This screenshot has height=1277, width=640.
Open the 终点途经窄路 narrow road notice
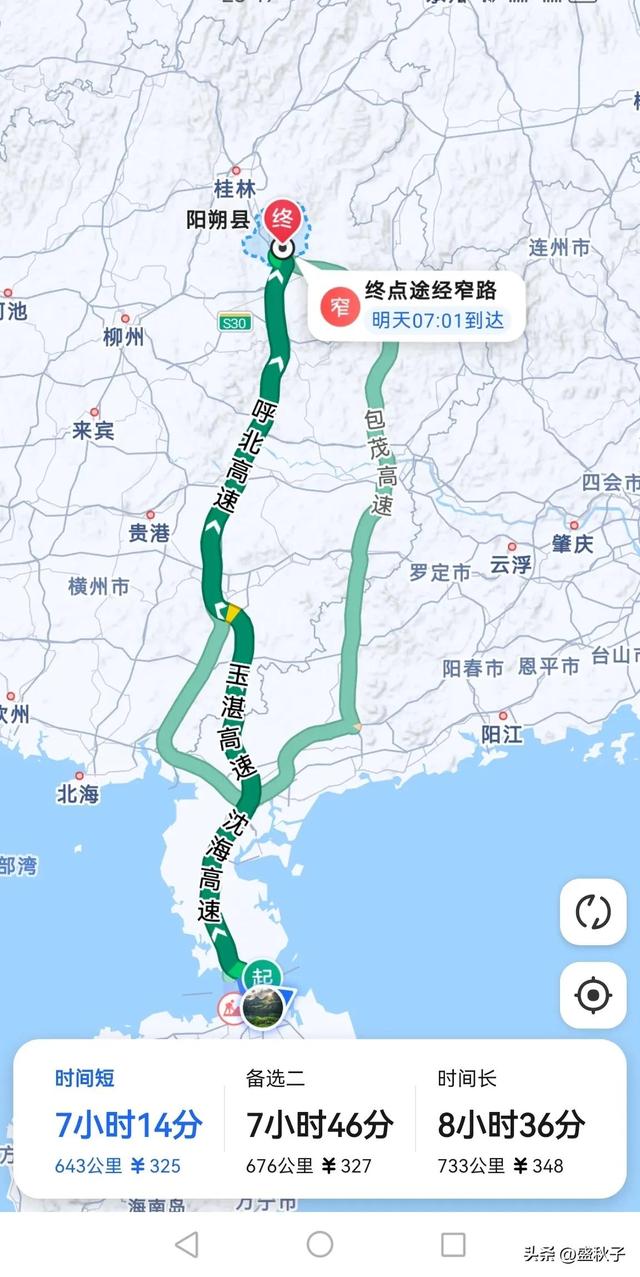415,305
